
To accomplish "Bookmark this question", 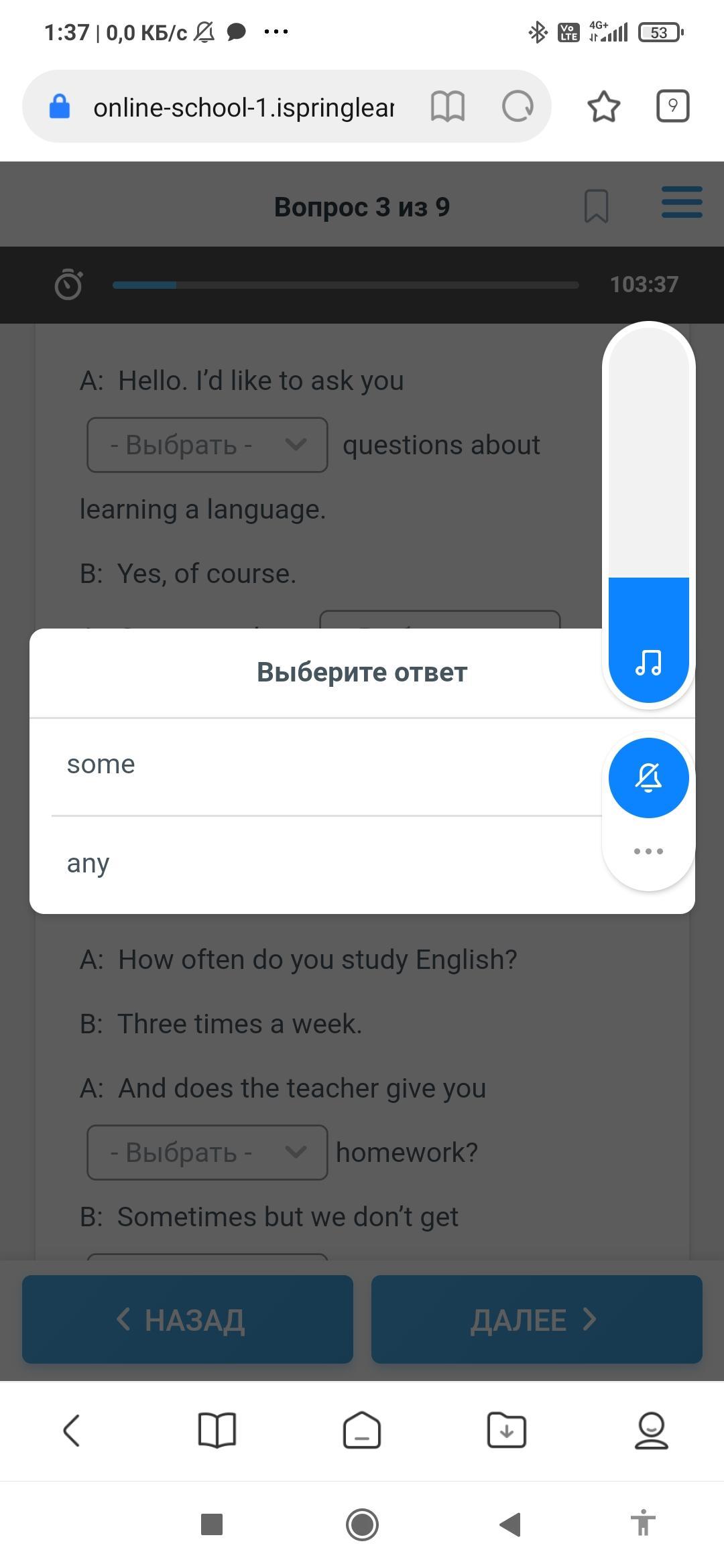I will point(596,206).
